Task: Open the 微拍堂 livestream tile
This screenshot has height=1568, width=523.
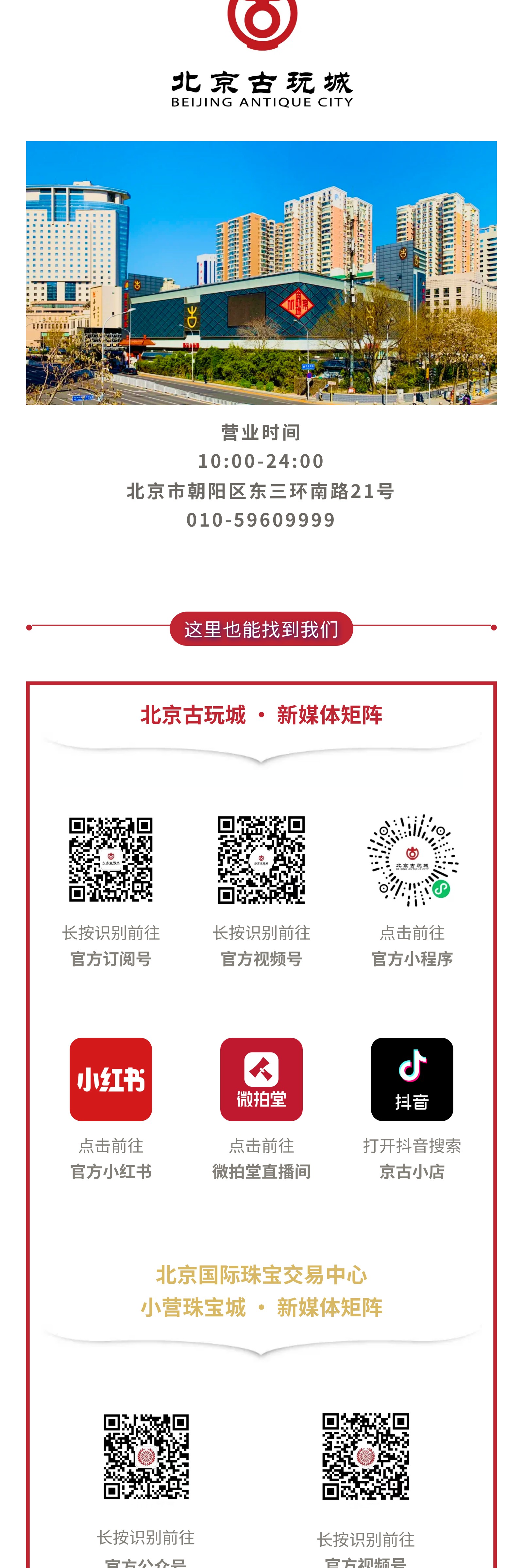Action: coord(261,1079)
